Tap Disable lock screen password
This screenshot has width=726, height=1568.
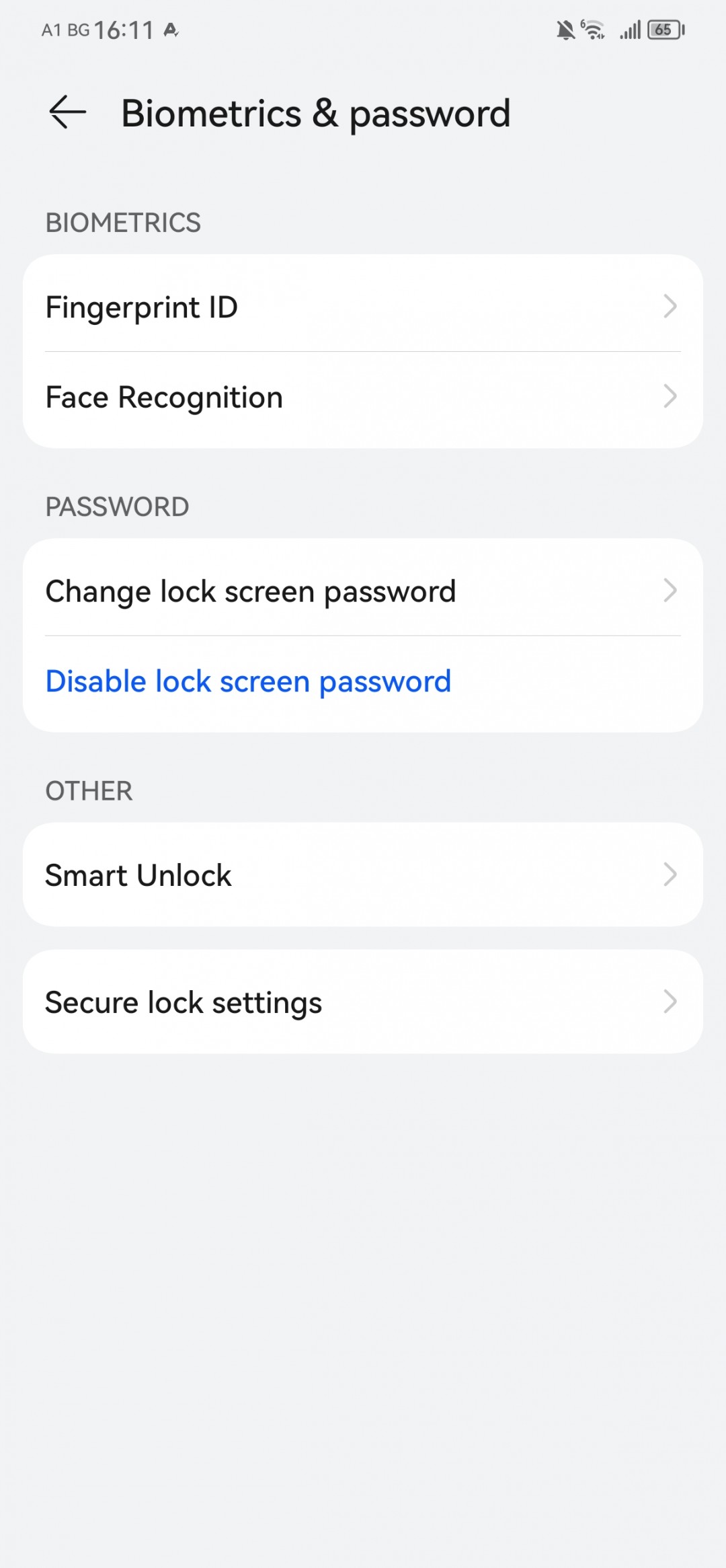click(x=248, y=681)
